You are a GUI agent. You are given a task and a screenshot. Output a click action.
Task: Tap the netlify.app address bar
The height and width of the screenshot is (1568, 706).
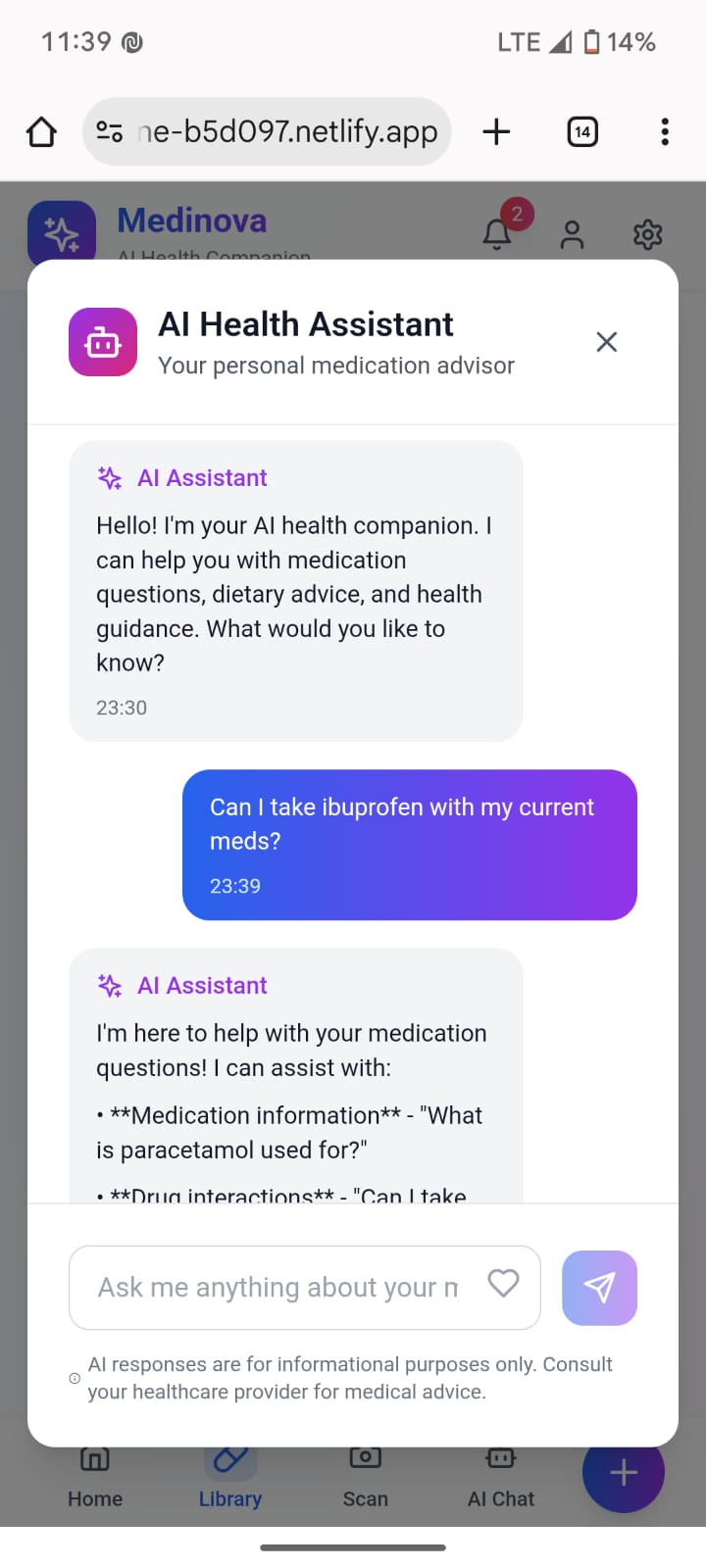click(284, 131)
